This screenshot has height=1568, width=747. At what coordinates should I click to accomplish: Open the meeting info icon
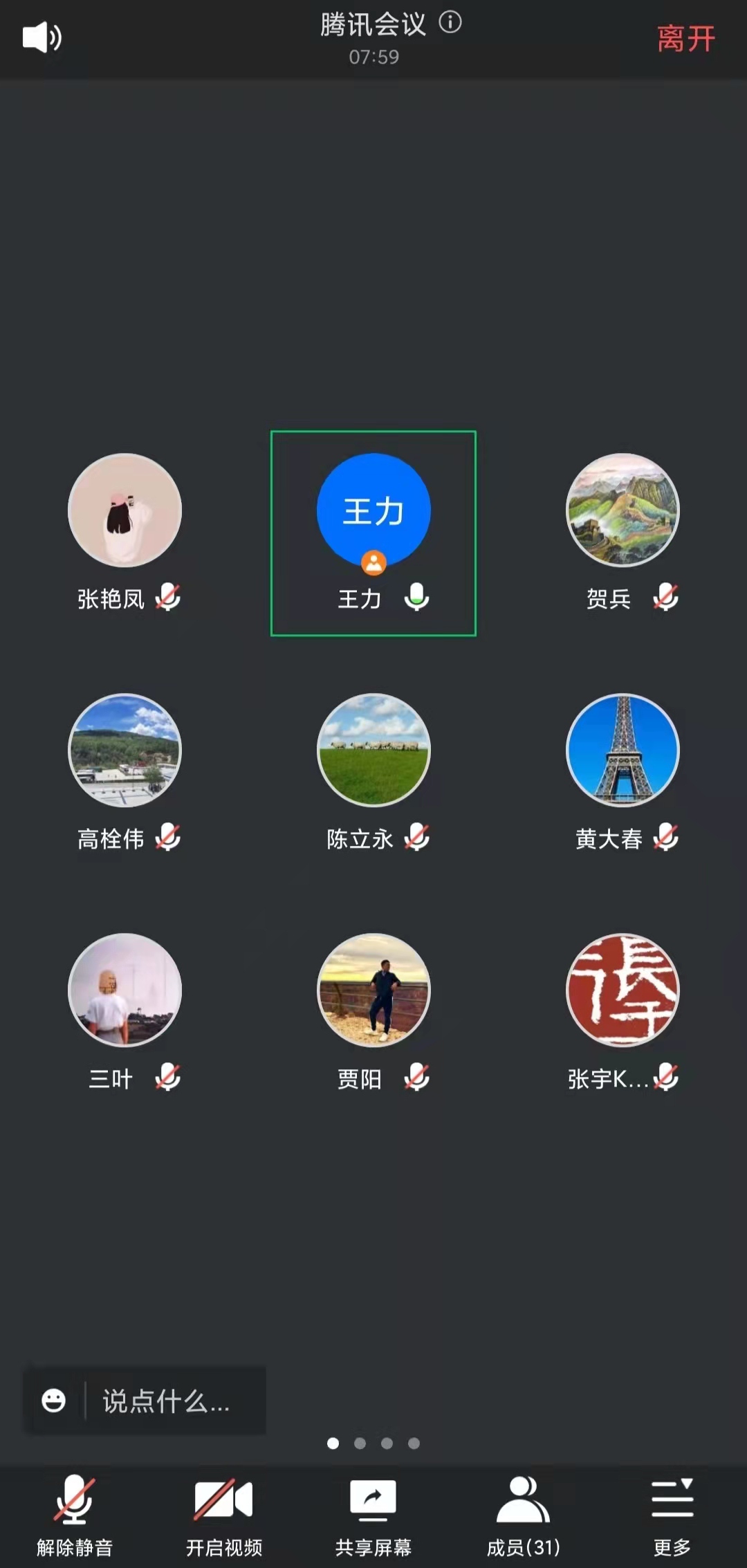[x=450, y=23]
